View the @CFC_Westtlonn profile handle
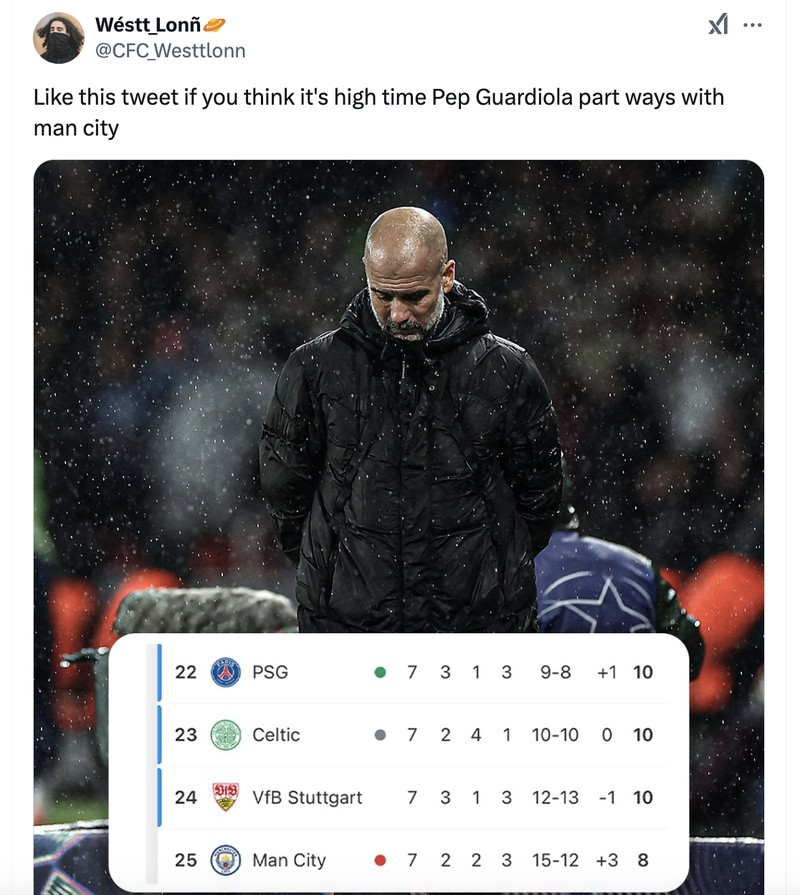This screenshot has height=895, width=800. [170, 50]
